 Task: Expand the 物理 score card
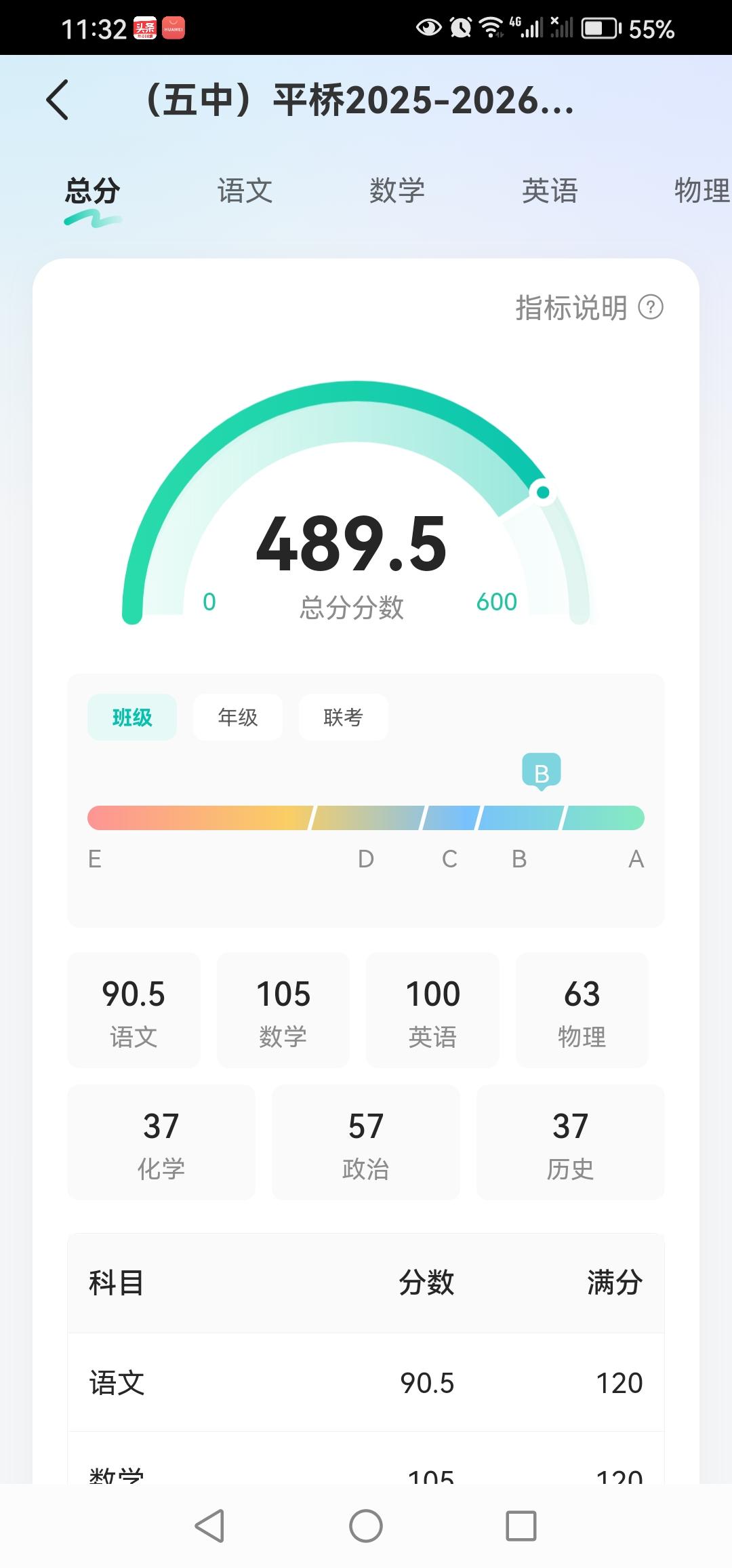coord(582,1010)
